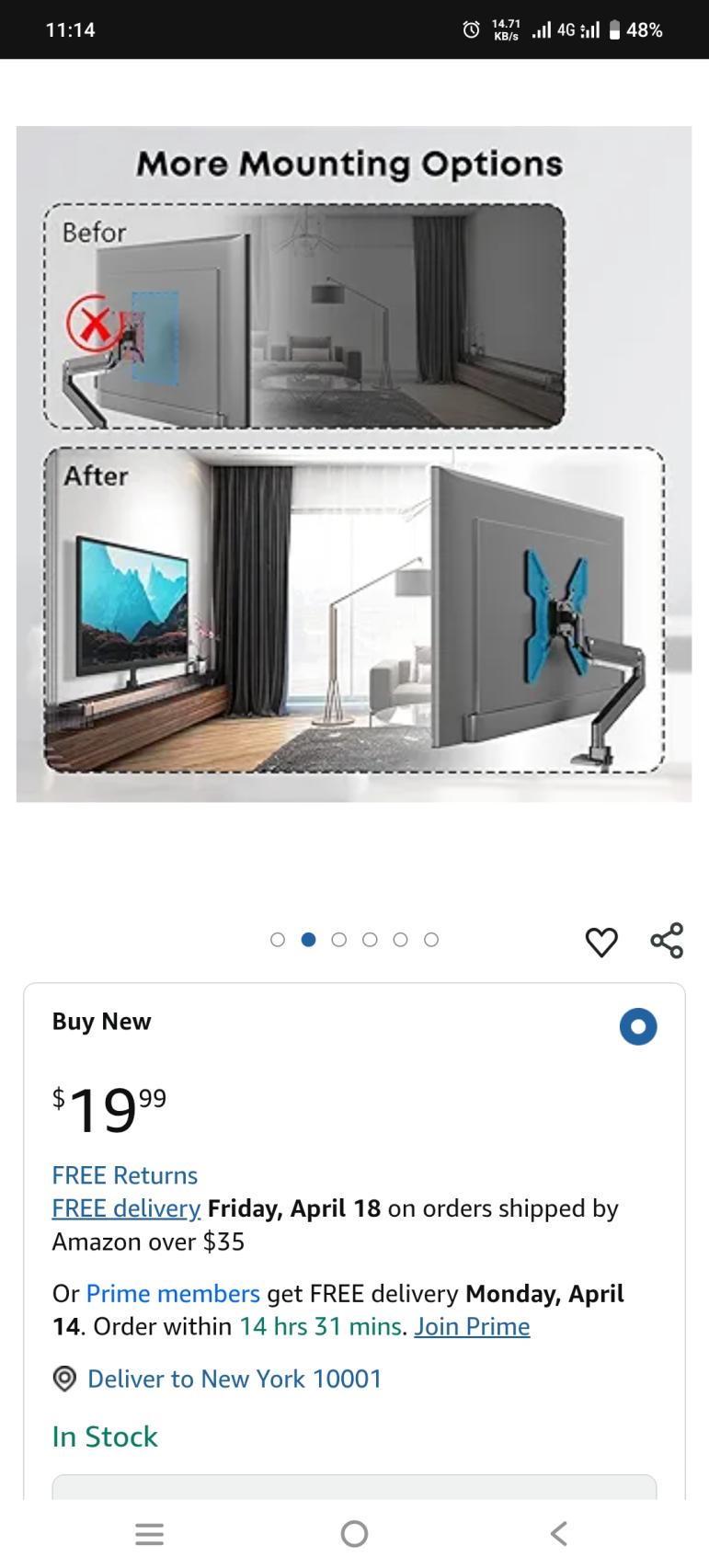Open the Prime members link

(x=173, y=1293)
